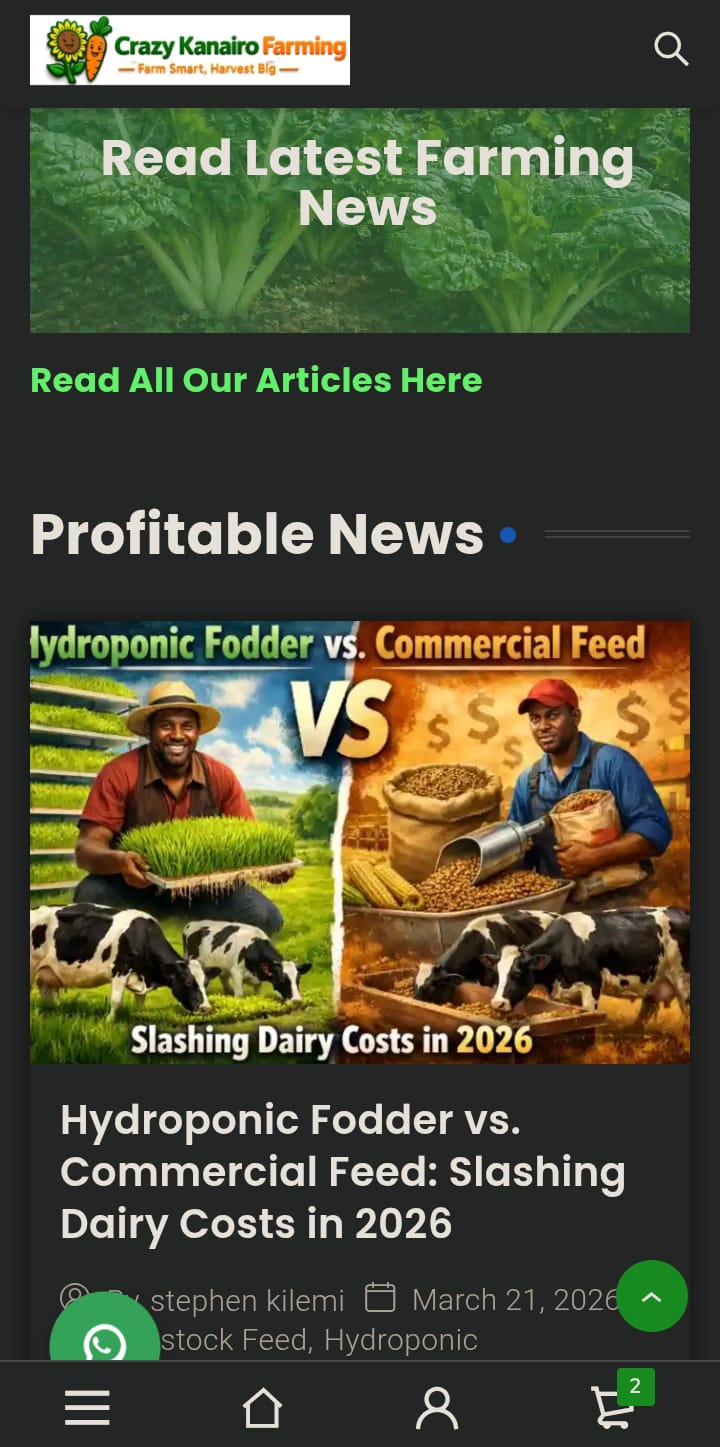Start a WhatsApp chat
The image size is (720, 1447).
click(x=104, y=1338)
